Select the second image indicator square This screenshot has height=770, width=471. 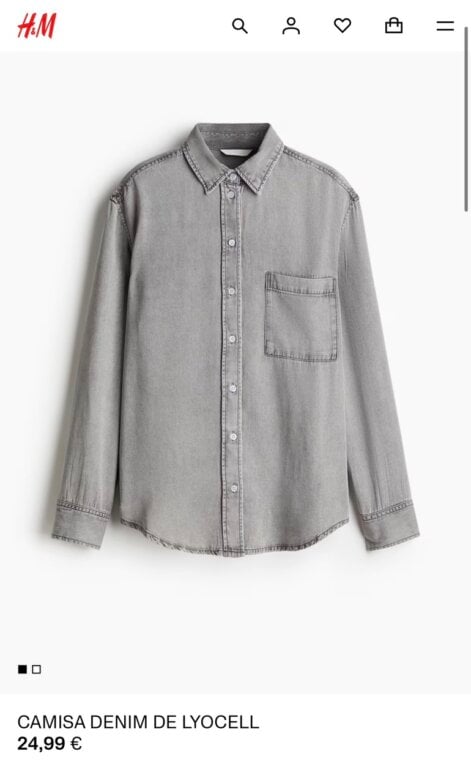point(36,669)
